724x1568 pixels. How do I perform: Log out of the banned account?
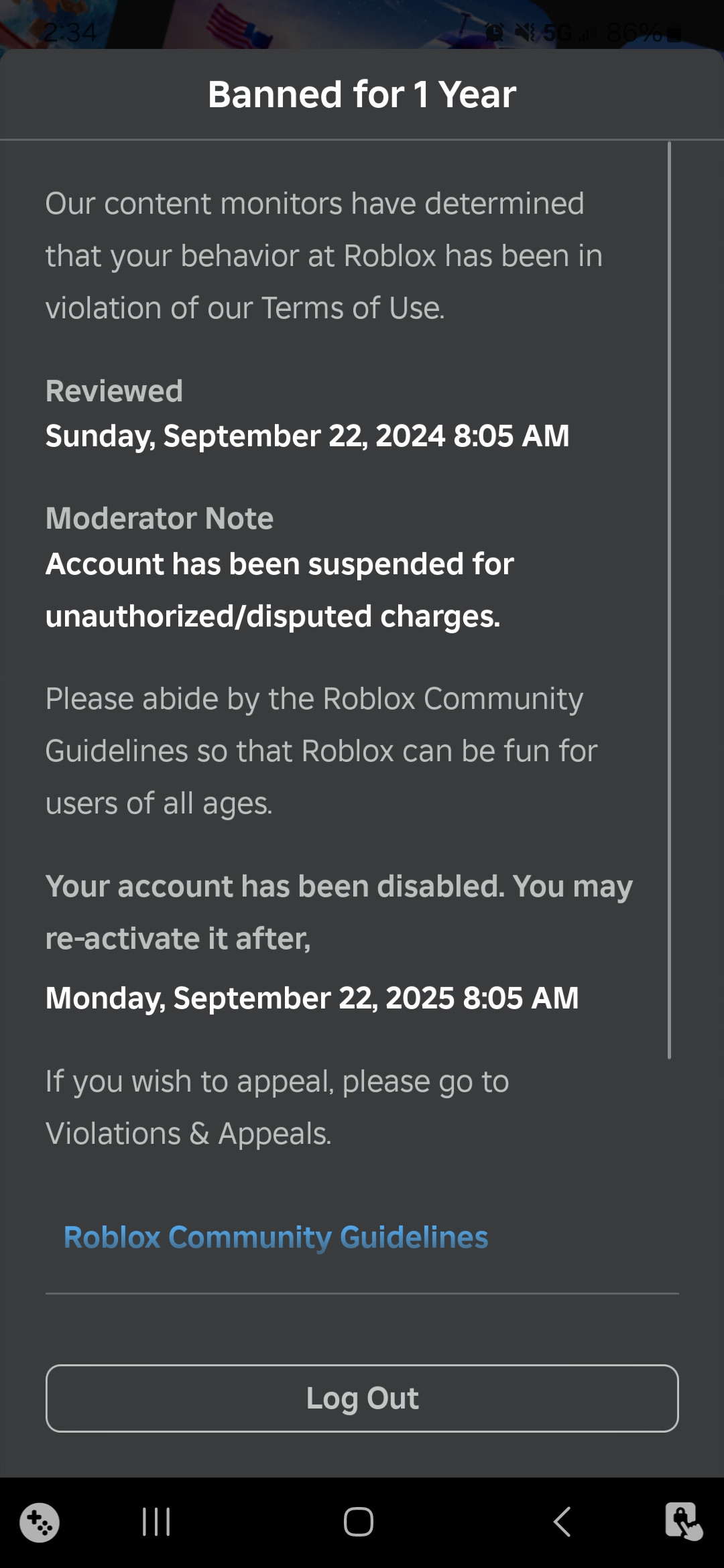coord(362,1398)
